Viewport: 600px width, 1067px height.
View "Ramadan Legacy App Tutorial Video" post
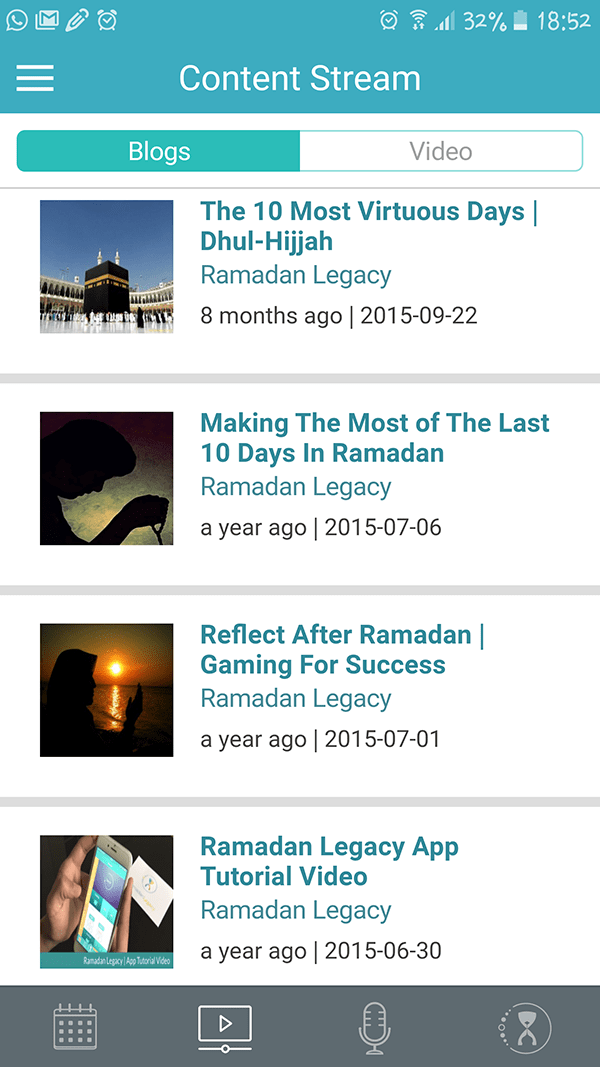(x=329, y=861)
